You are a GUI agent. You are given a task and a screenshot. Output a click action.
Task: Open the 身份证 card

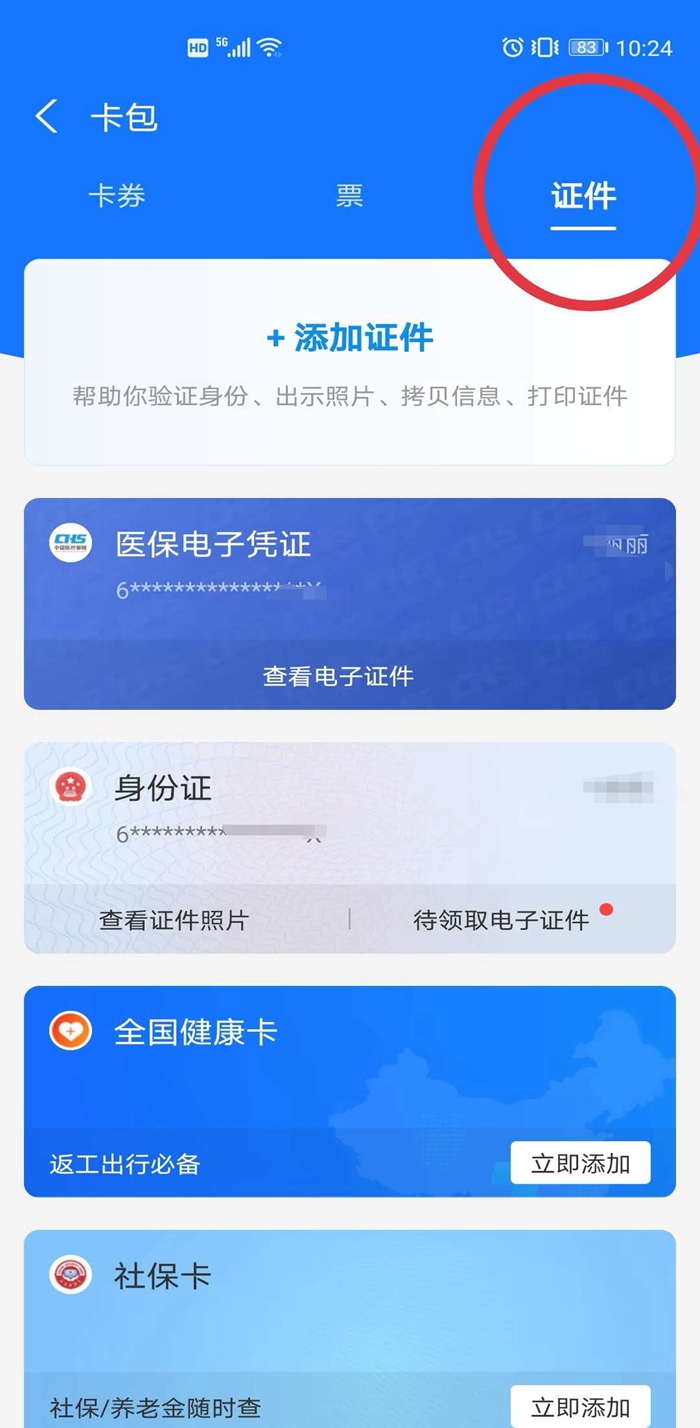point(350,813)
